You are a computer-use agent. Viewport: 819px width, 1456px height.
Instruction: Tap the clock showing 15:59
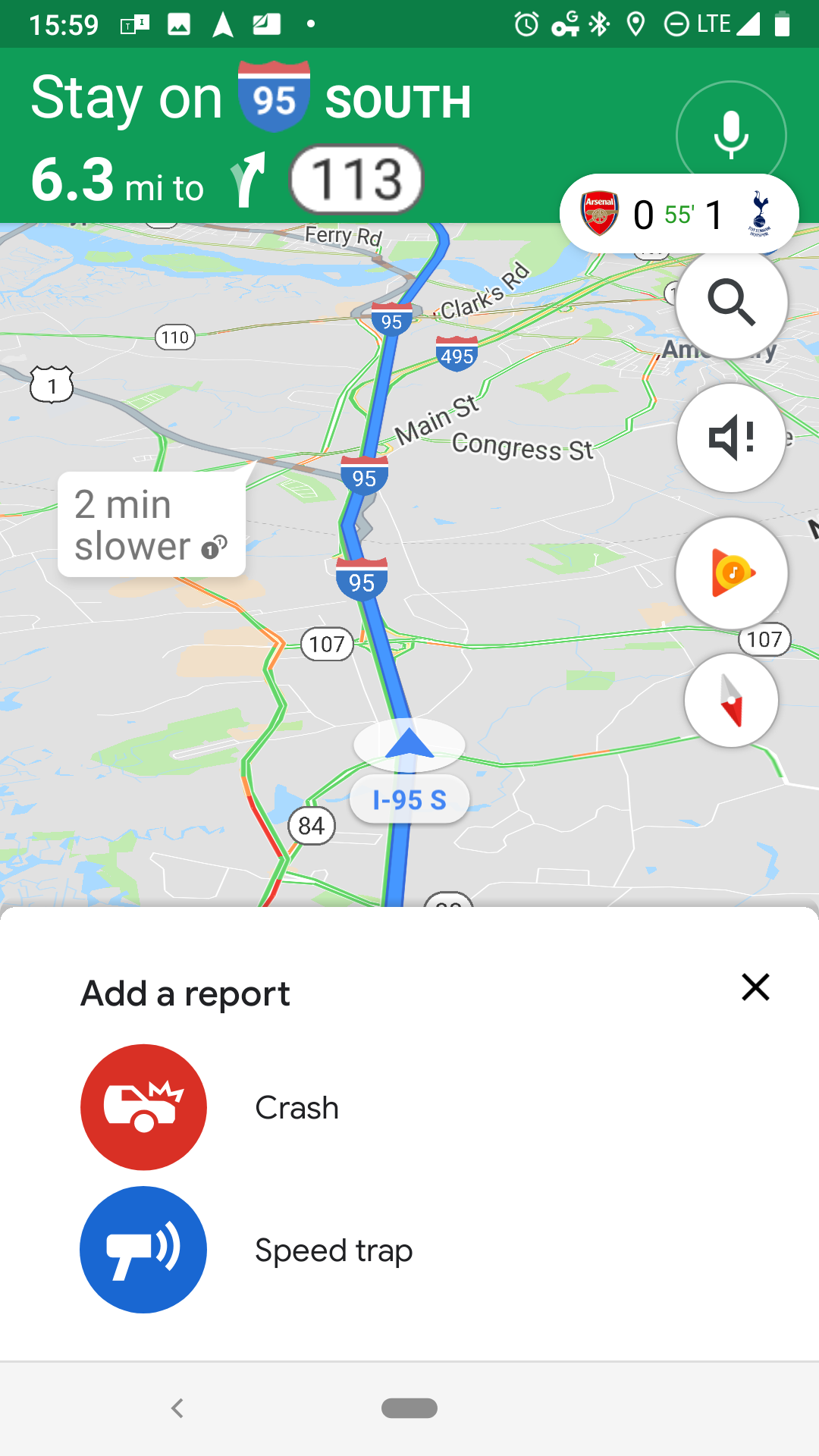pyautogui.click(x=65, y=24)
